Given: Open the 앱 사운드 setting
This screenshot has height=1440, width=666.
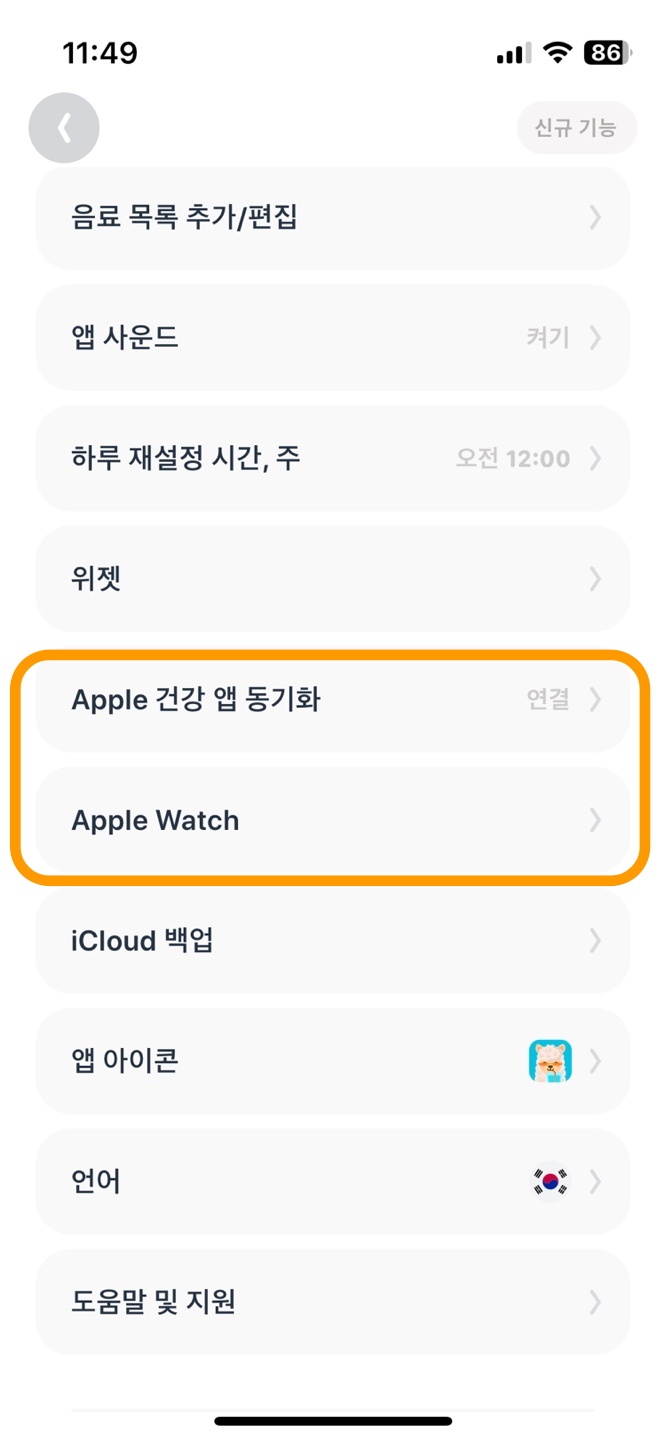Looking at the screenshot, I should pos(333,338).
